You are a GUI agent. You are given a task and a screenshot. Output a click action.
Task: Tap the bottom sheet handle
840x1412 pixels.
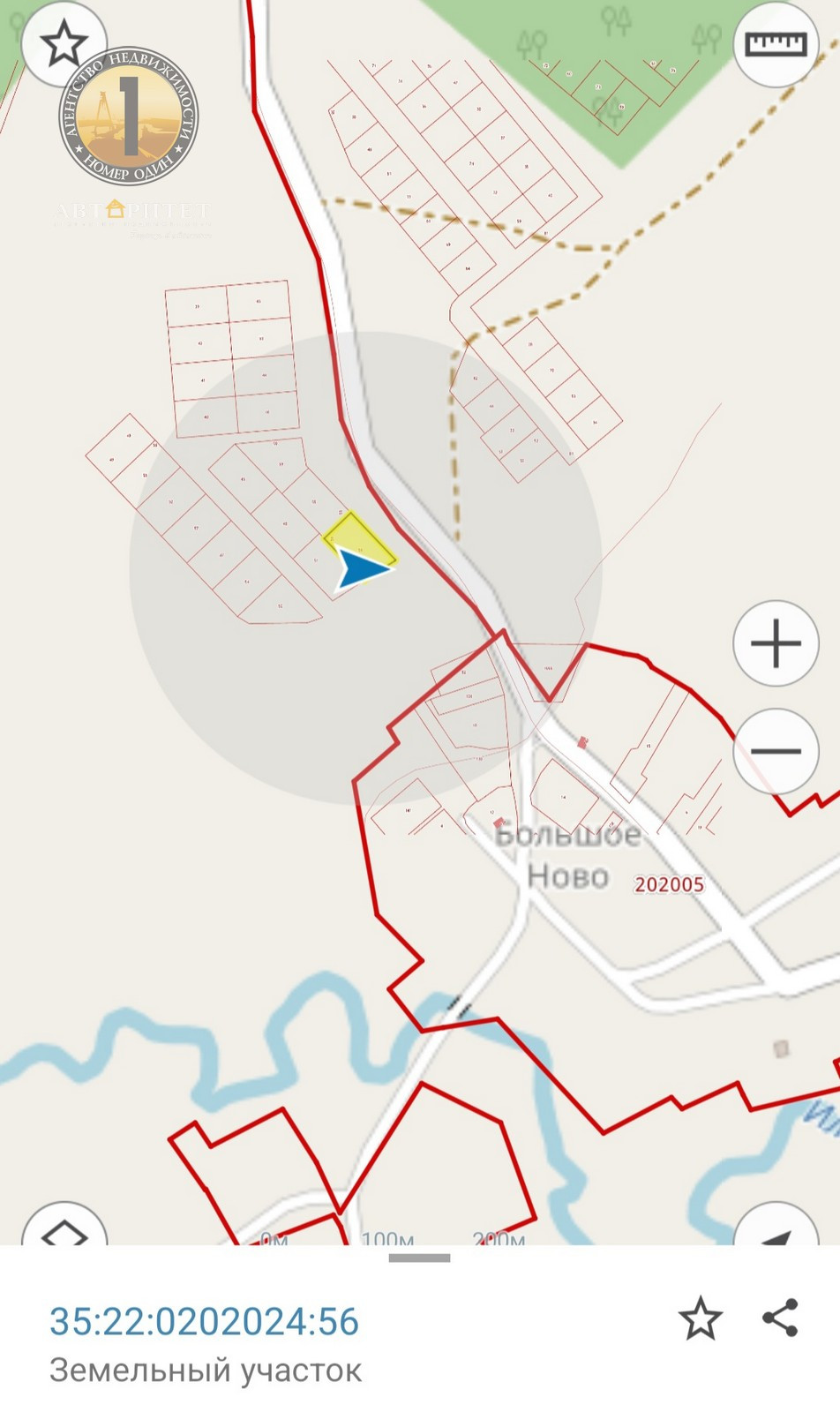(419, 1258)
